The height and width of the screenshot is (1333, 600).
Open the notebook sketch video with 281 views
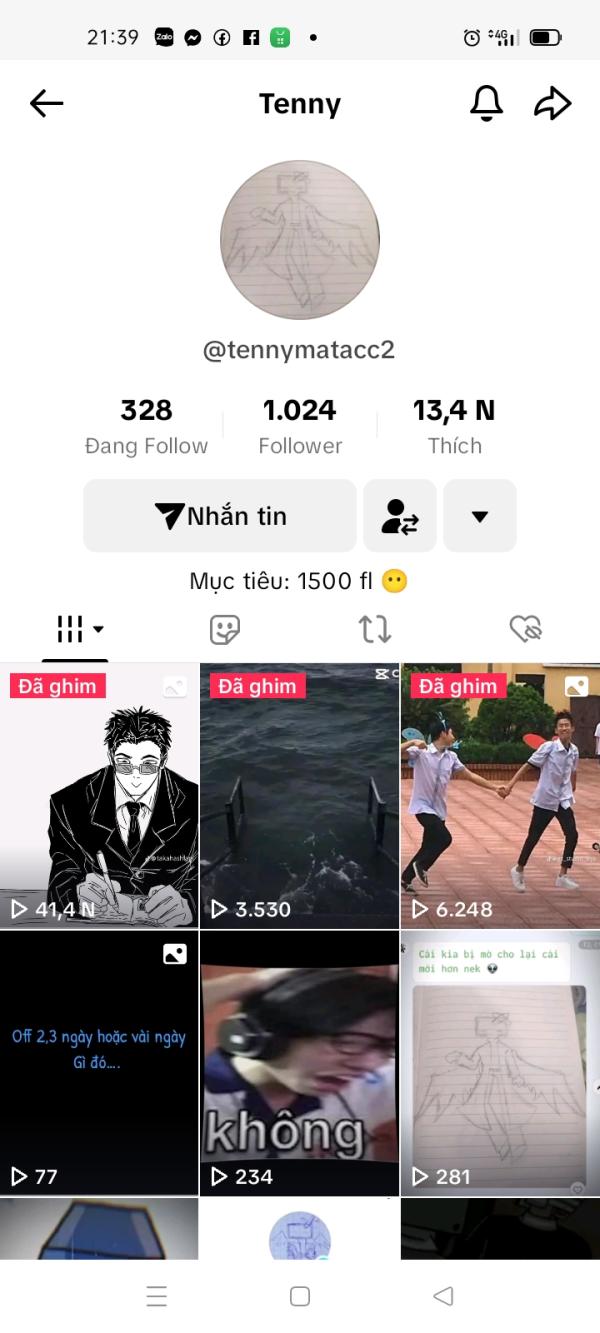(x=500, y=1063)
